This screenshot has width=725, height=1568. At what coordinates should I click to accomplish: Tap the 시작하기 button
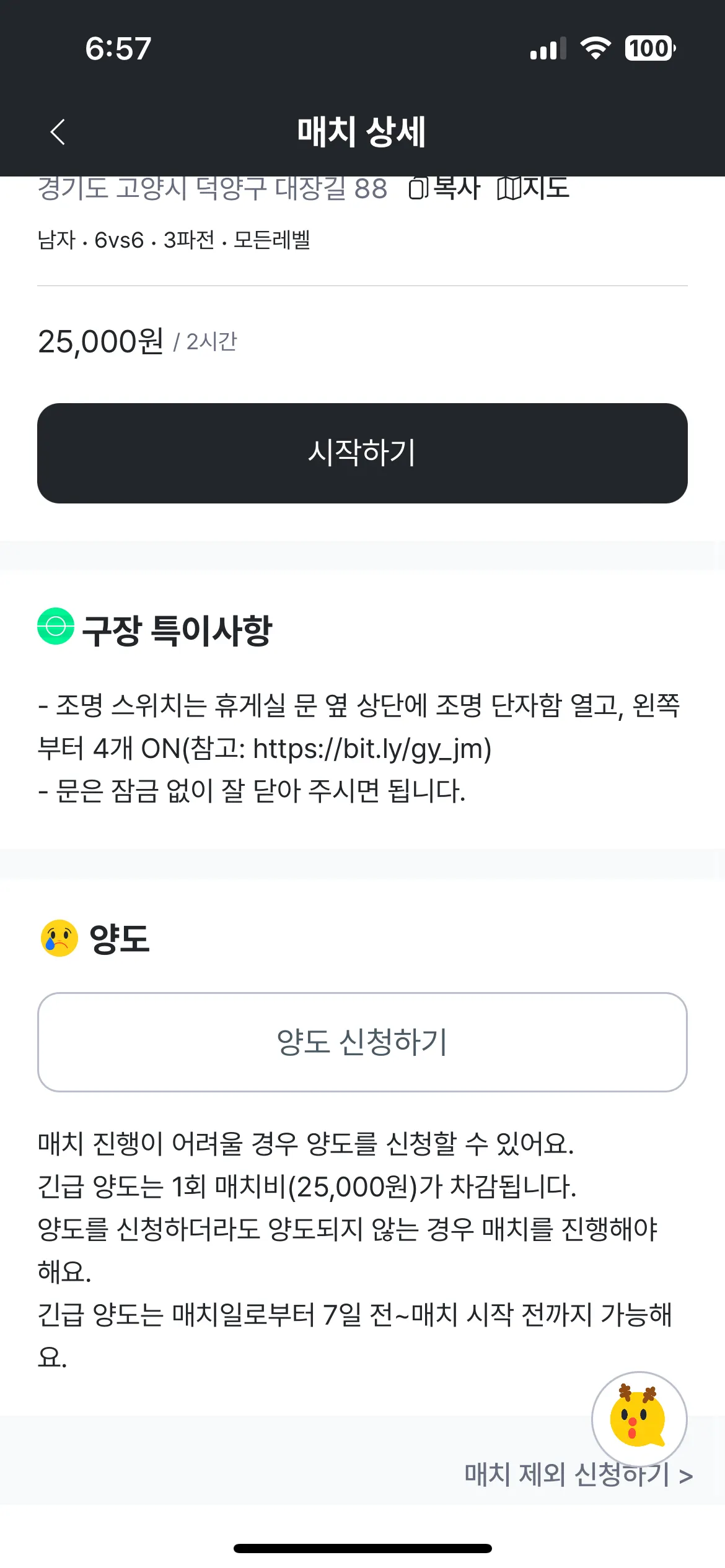pos(362,453)
